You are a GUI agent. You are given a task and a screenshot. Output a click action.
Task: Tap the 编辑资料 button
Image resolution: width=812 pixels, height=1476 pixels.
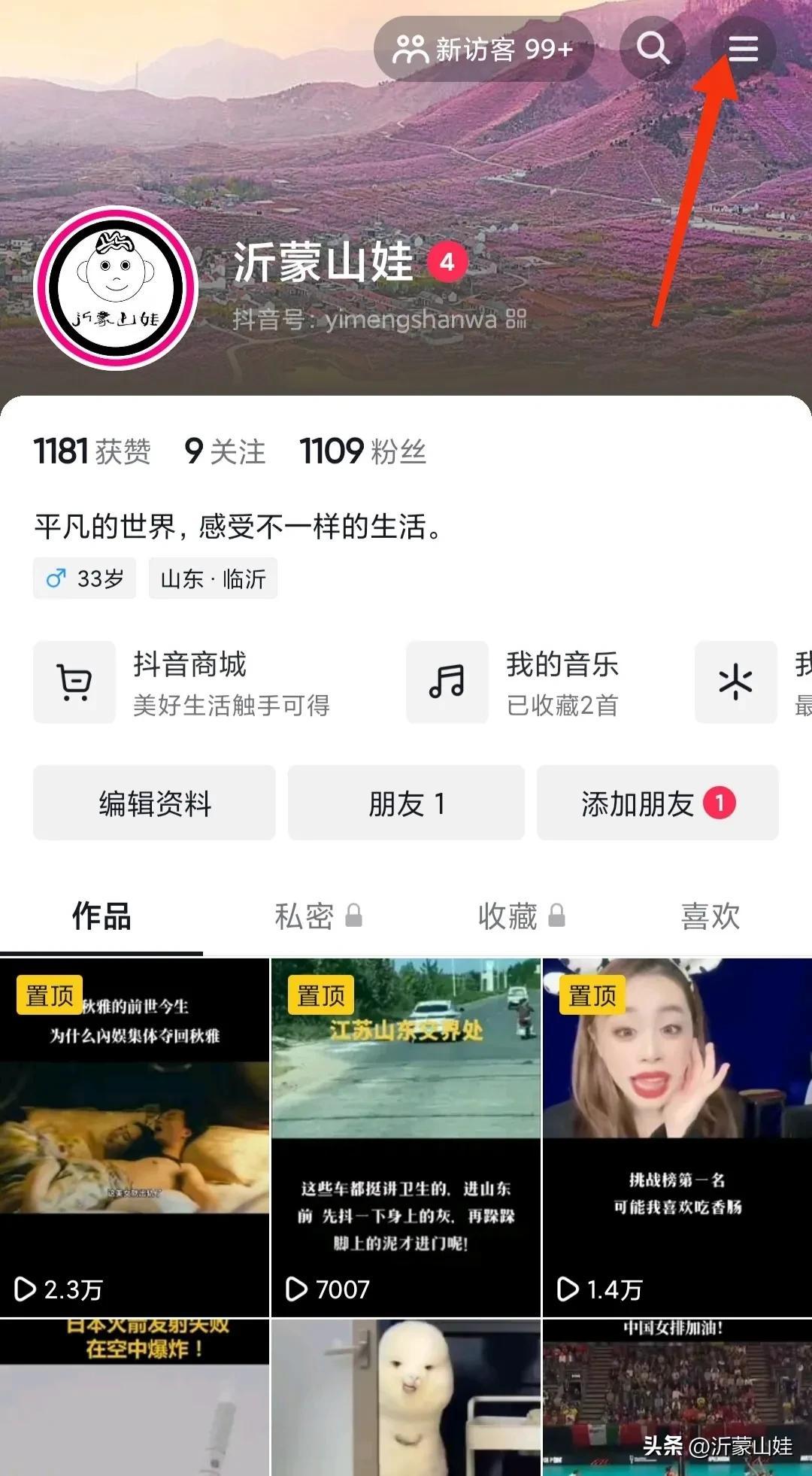pyautogui.click(x=154, y=803)
